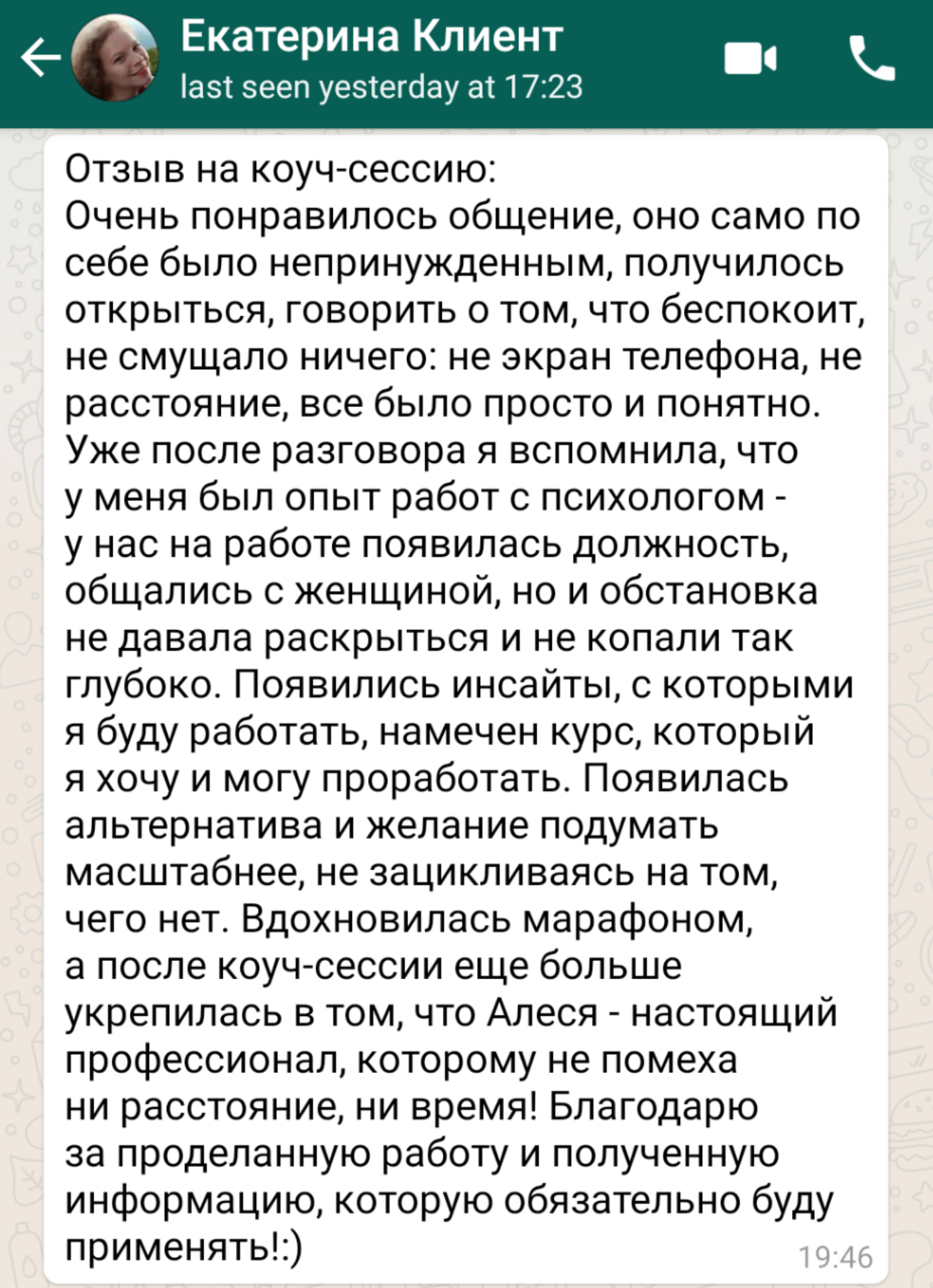Go back using the arrow
Viewport: 933px width, 1288px height.
(41, 58)
